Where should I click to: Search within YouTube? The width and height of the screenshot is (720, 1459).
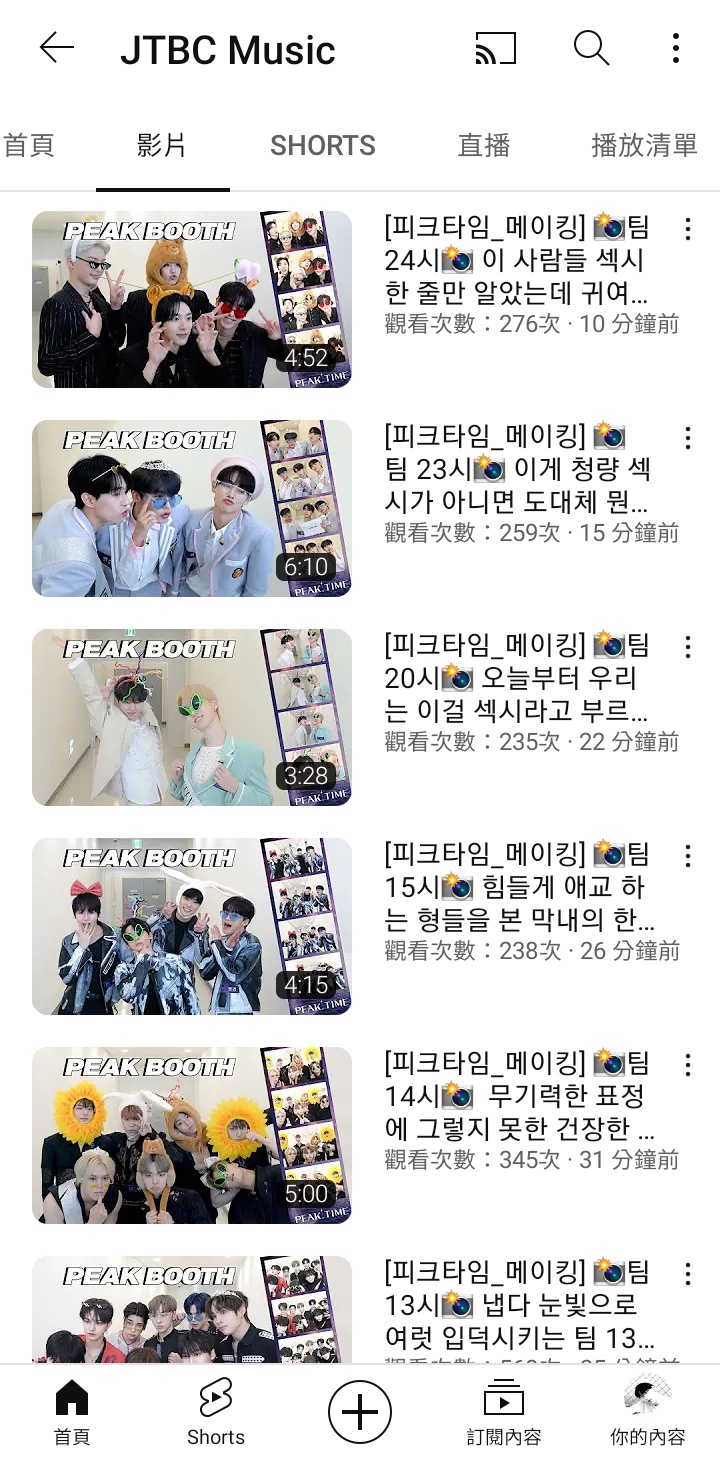pos(591,48)
